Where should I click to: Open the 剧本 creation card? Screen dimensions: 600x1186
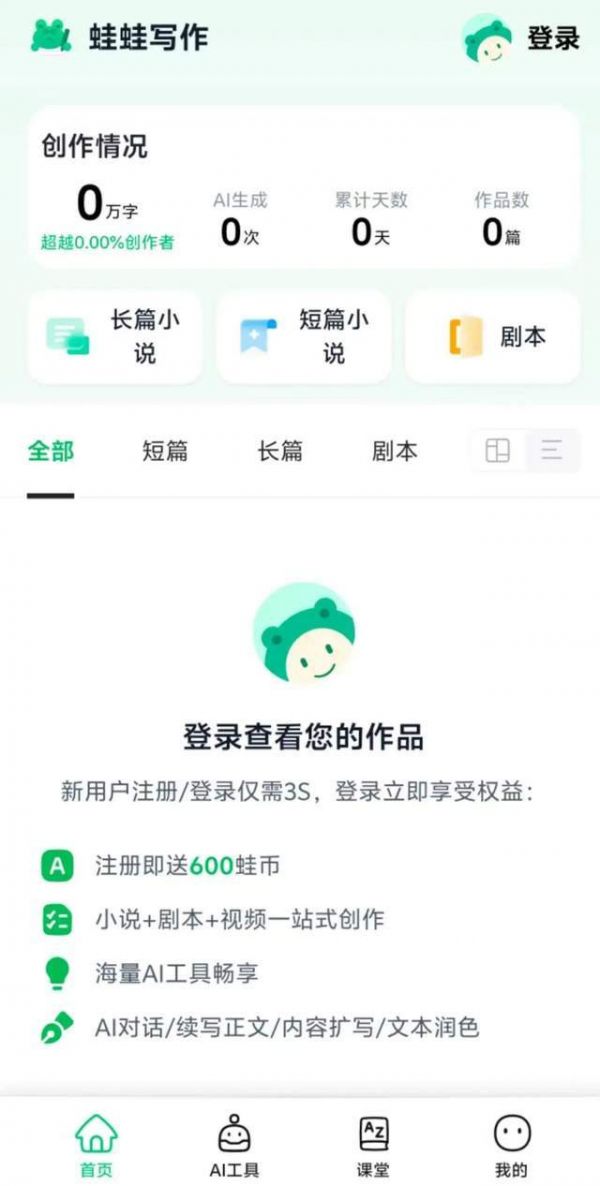click(x=493, y=337)
